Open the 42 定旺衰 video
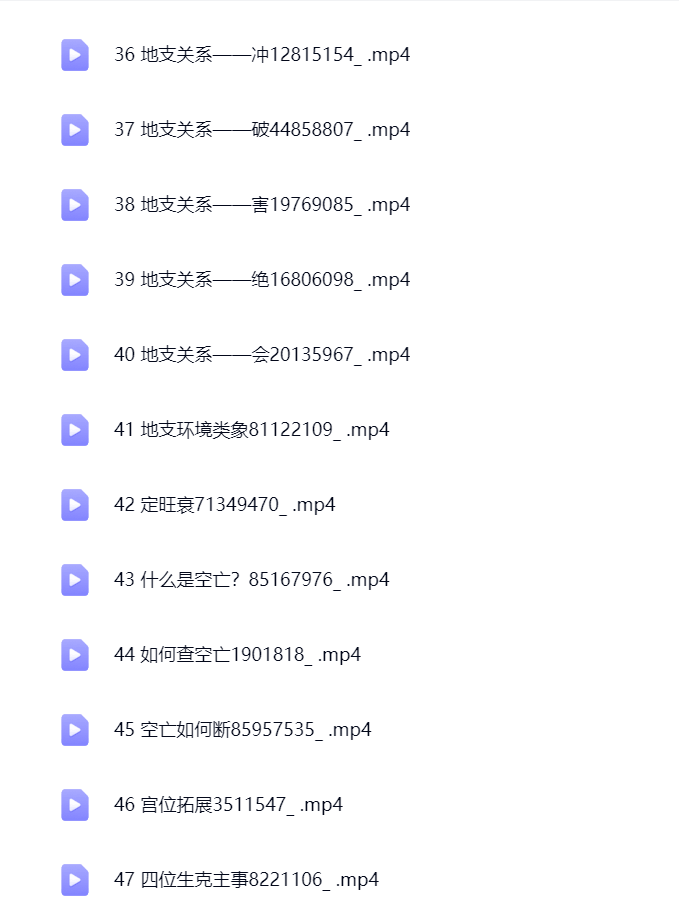Screen dimensions: 679x898 pos(224,505)
